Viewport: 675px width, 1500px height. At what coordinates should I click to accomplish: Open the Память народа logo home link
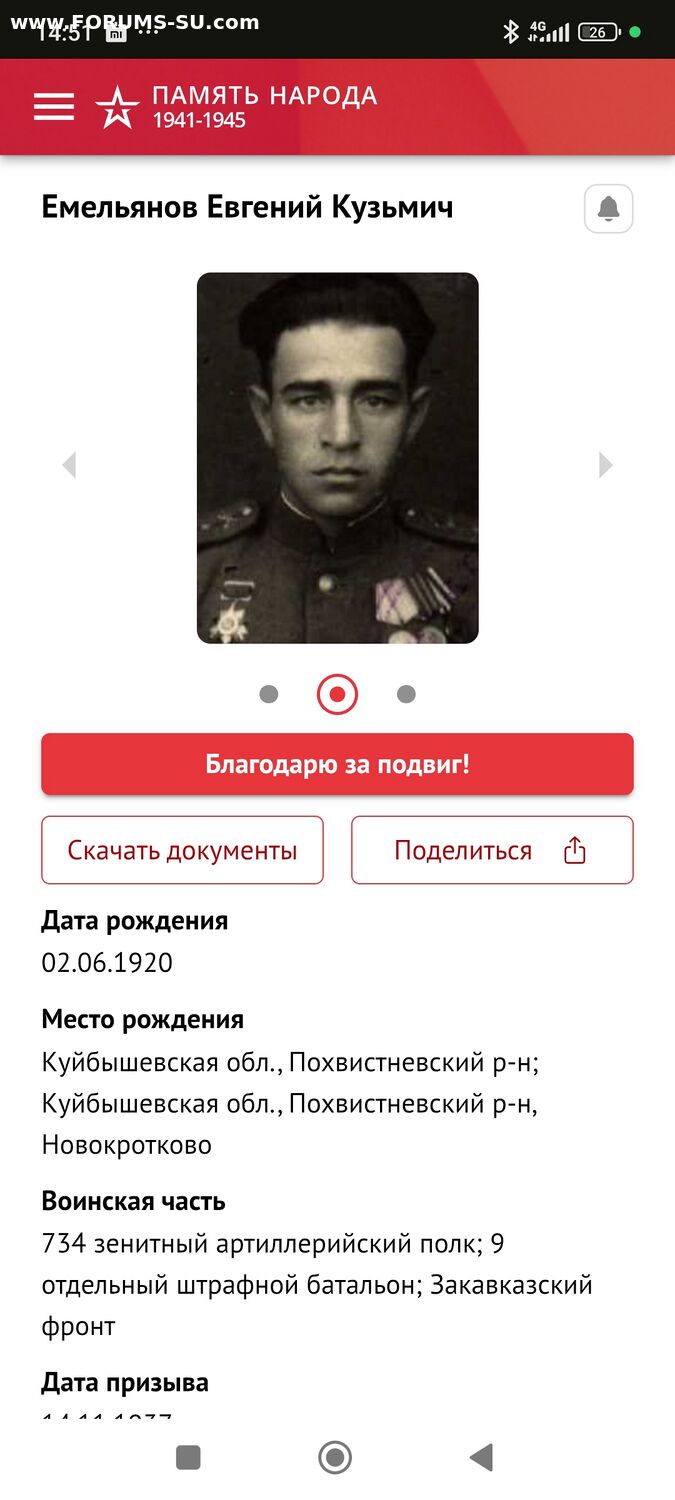point(237,106)
